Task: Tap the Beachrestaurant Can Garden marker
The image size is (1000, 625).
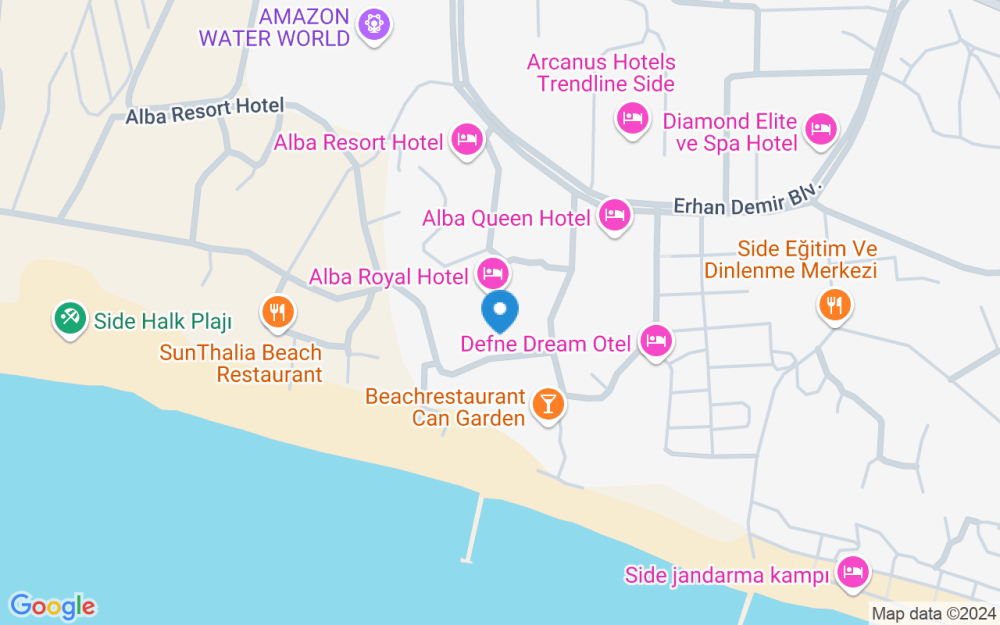Action: 548,404
